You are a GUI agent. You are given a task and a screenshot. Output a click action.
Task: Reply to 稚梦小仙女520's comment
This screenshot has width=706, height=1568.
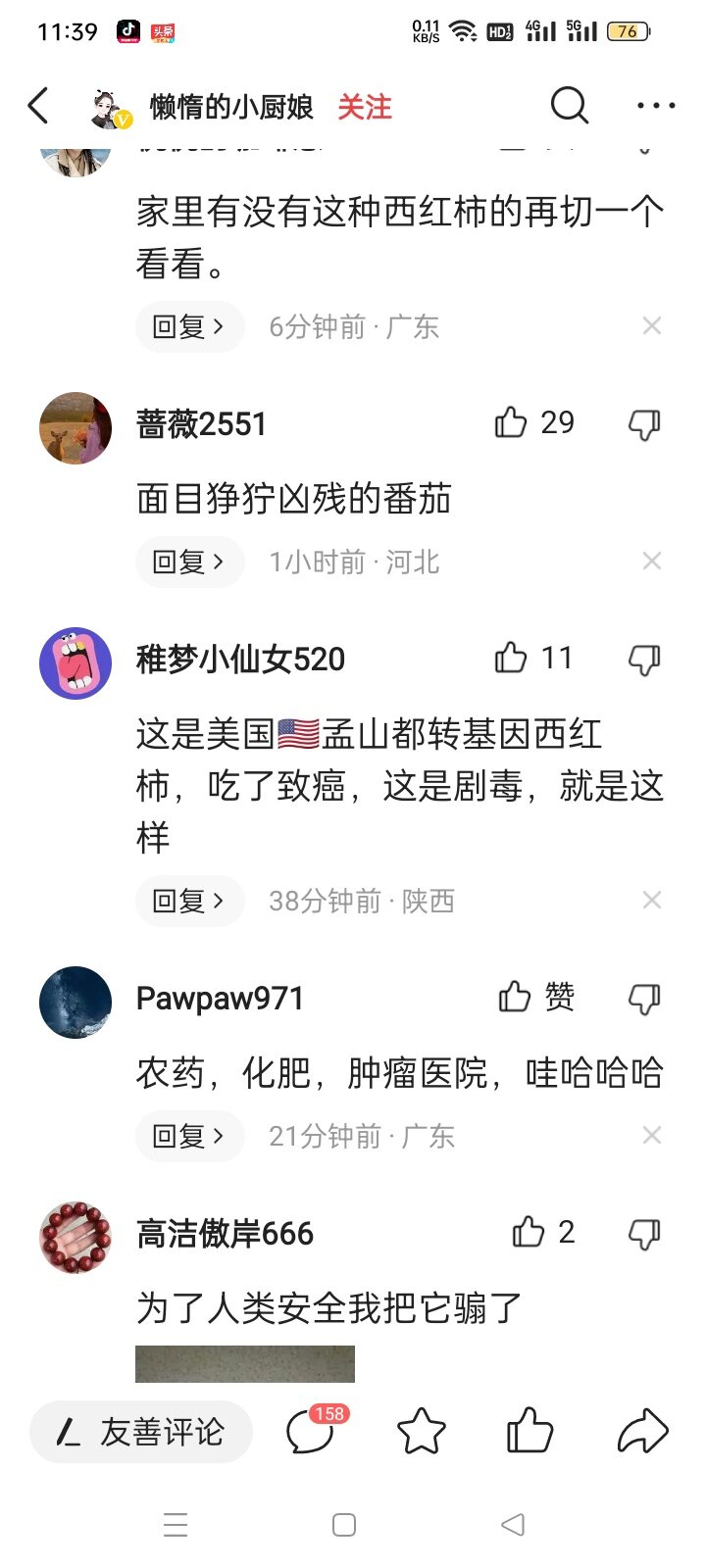[189, 901]
